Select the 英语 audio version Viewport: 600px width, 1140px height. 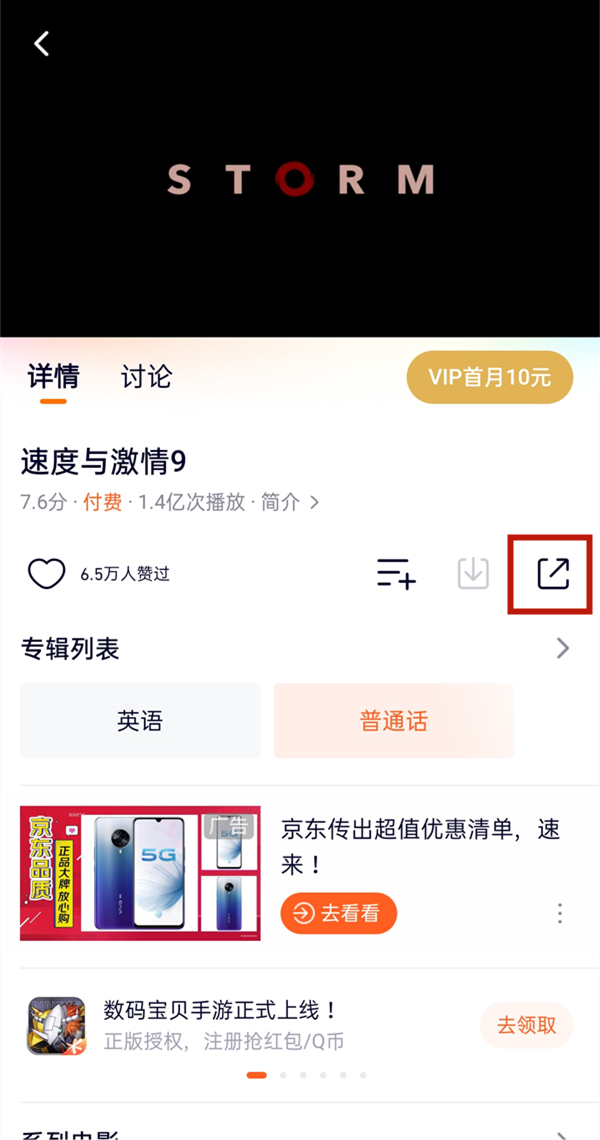coord(140,721)
